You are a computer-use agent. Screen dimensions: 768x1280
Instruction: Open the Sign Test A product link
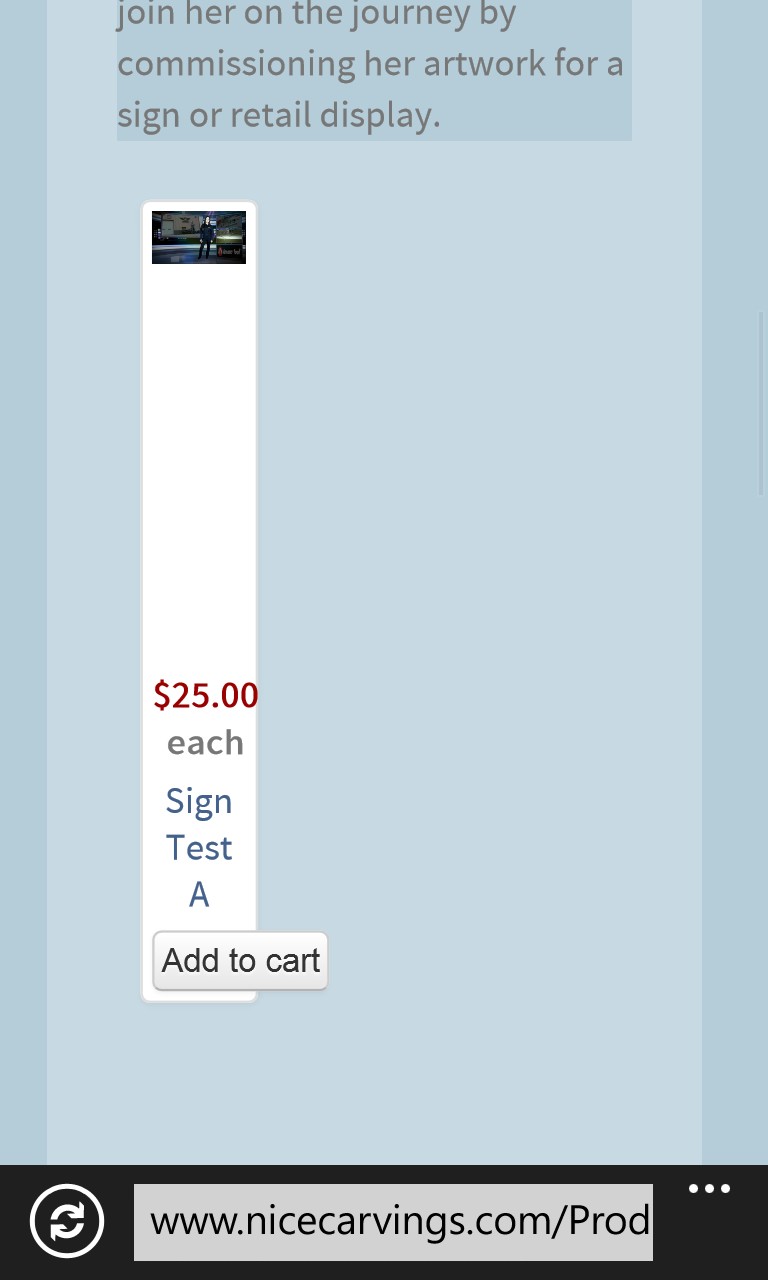pos(199,847)
